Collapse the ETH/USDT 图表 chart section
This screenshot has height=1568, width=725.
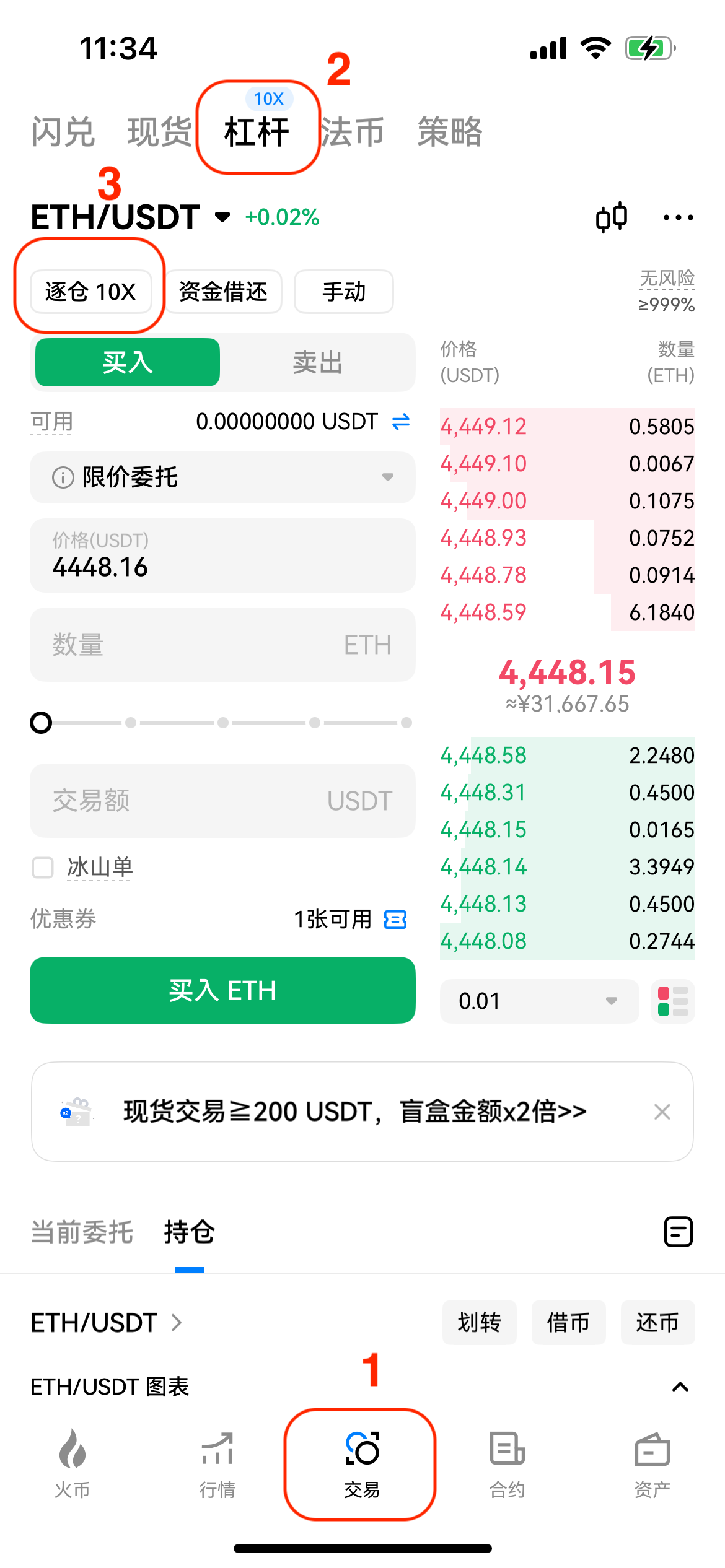680,1387
